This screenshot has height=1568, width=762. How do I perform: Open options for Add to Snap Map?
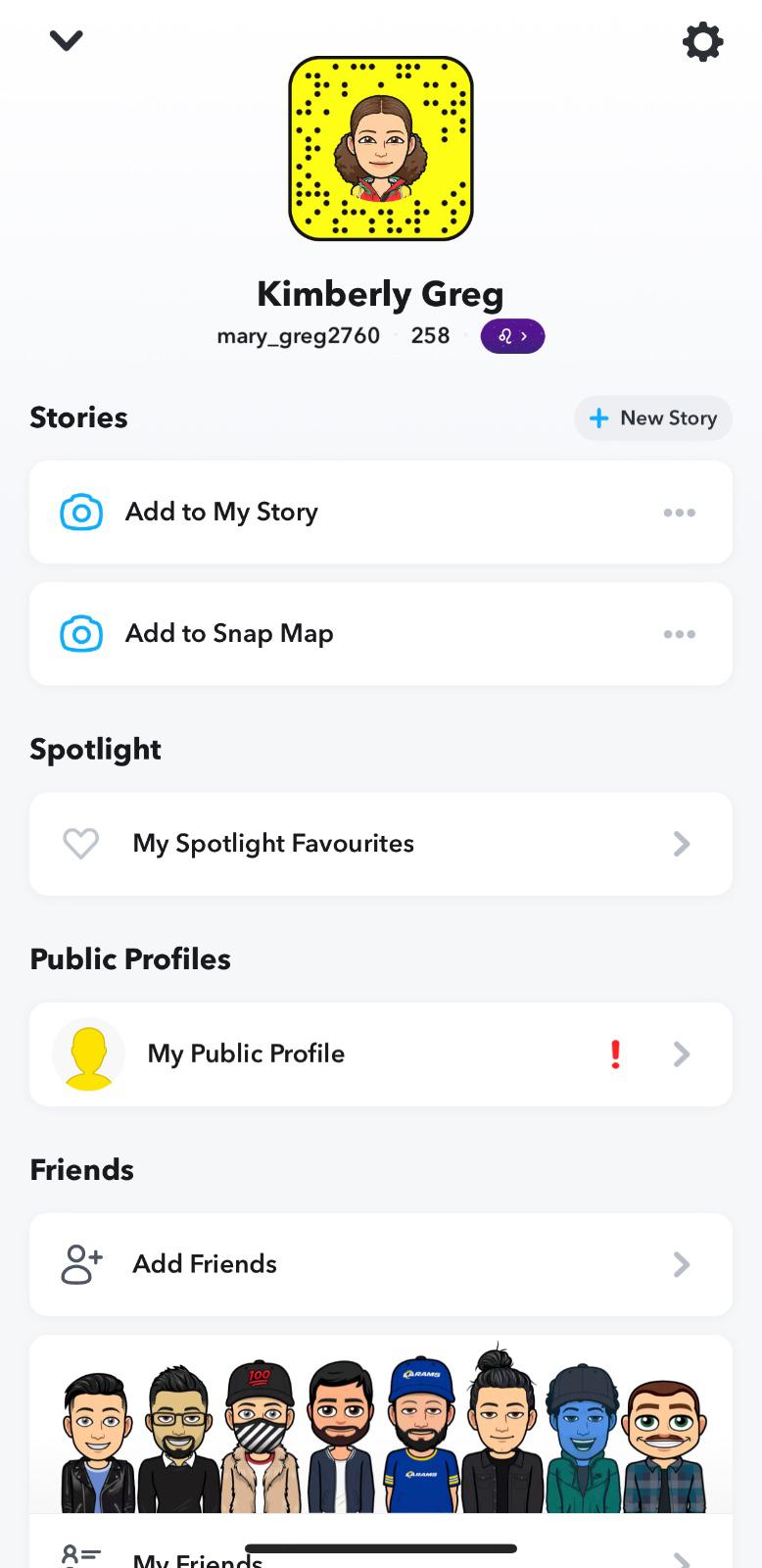click(x=679, y=634)
